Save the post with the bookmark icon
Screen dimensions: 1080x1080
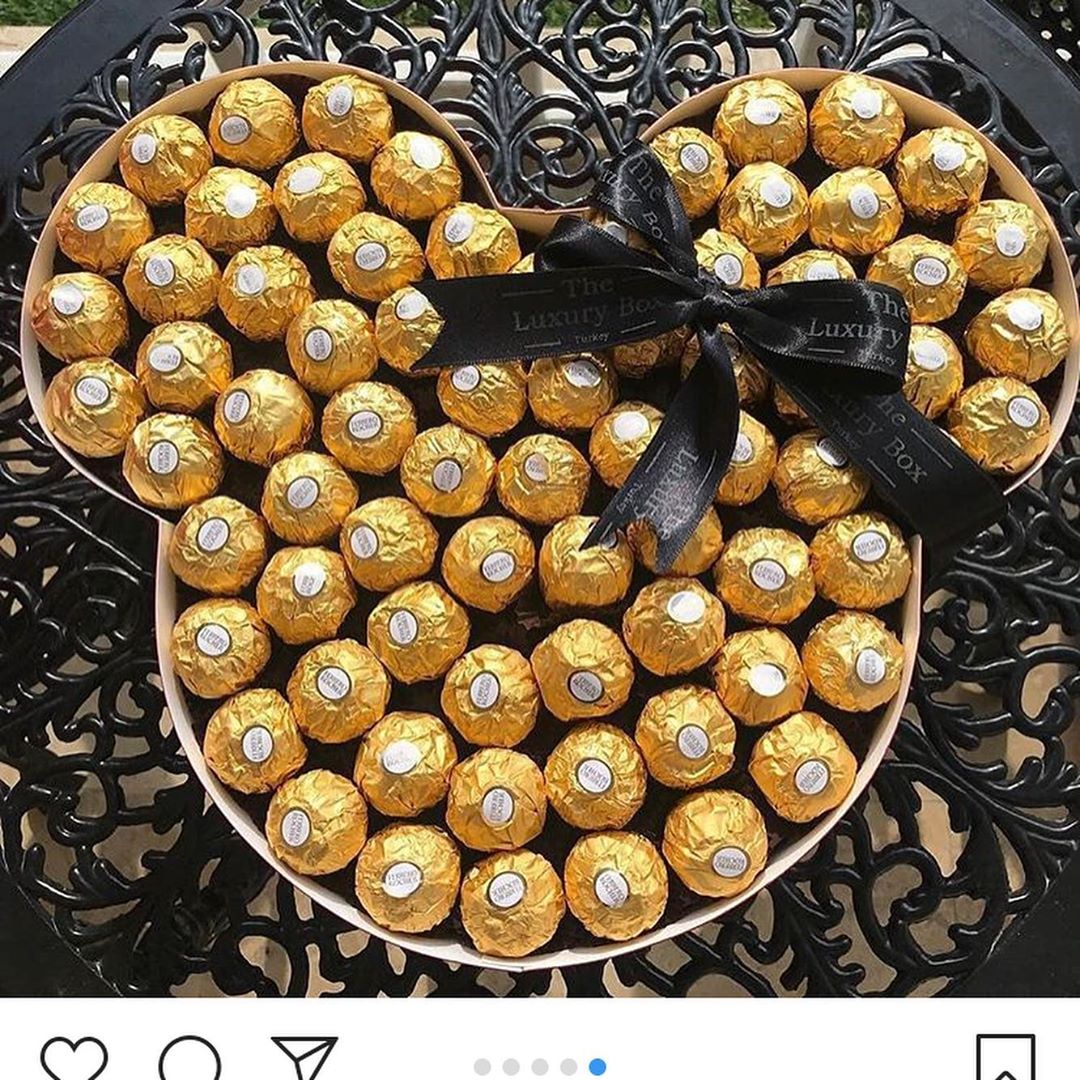click(x=1004, y=1060)
